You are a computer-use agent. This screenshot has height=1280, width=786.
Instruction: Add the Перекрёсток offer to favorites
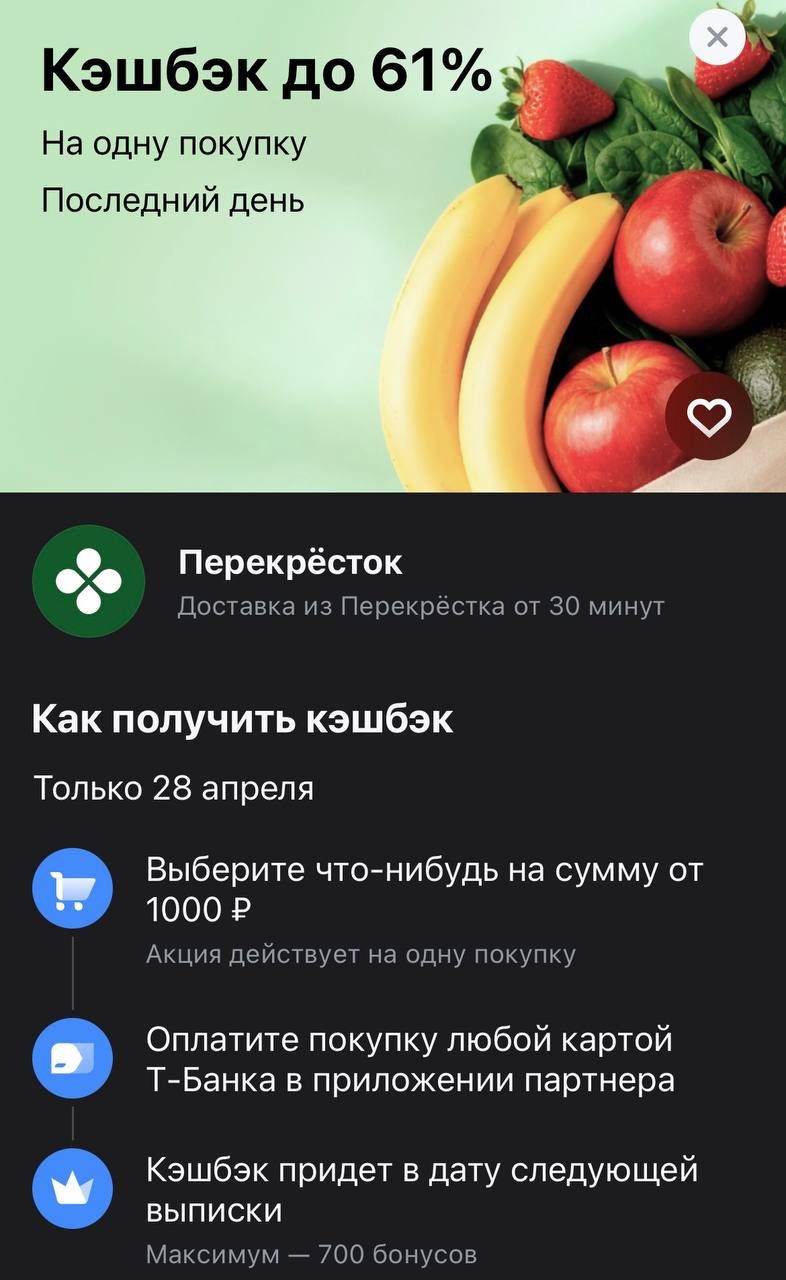tap(709, 417)
